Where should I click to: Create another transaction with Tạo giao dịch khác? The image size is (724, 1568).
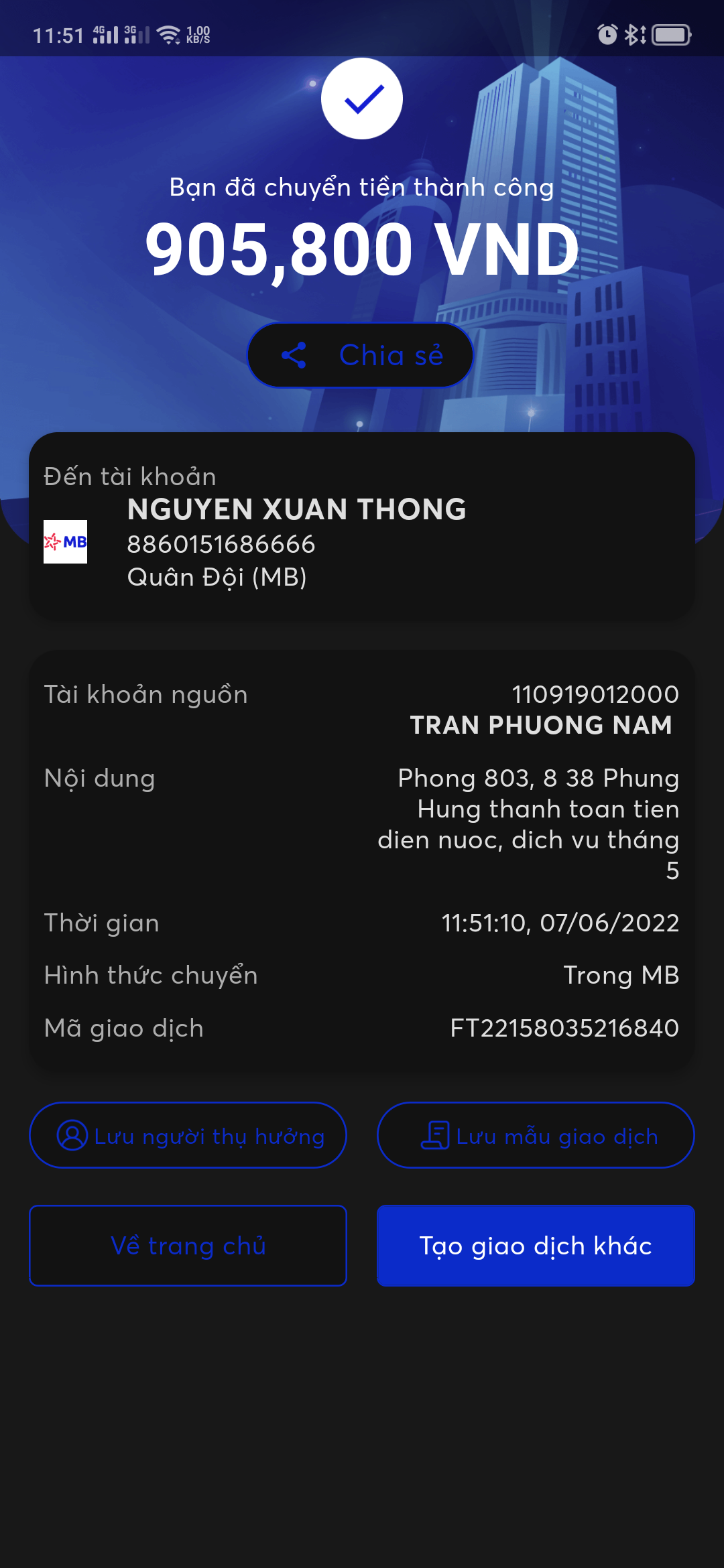tap(536, 1246)
